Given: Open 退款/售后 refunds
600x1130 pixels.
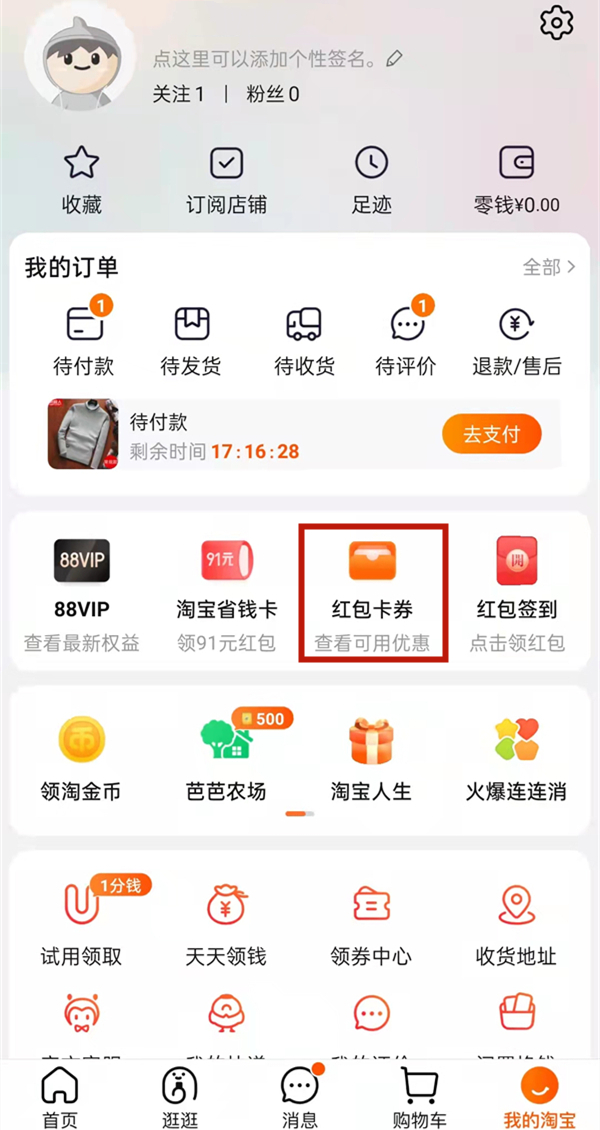Looking at the screenshot, I should click(516, 340).
